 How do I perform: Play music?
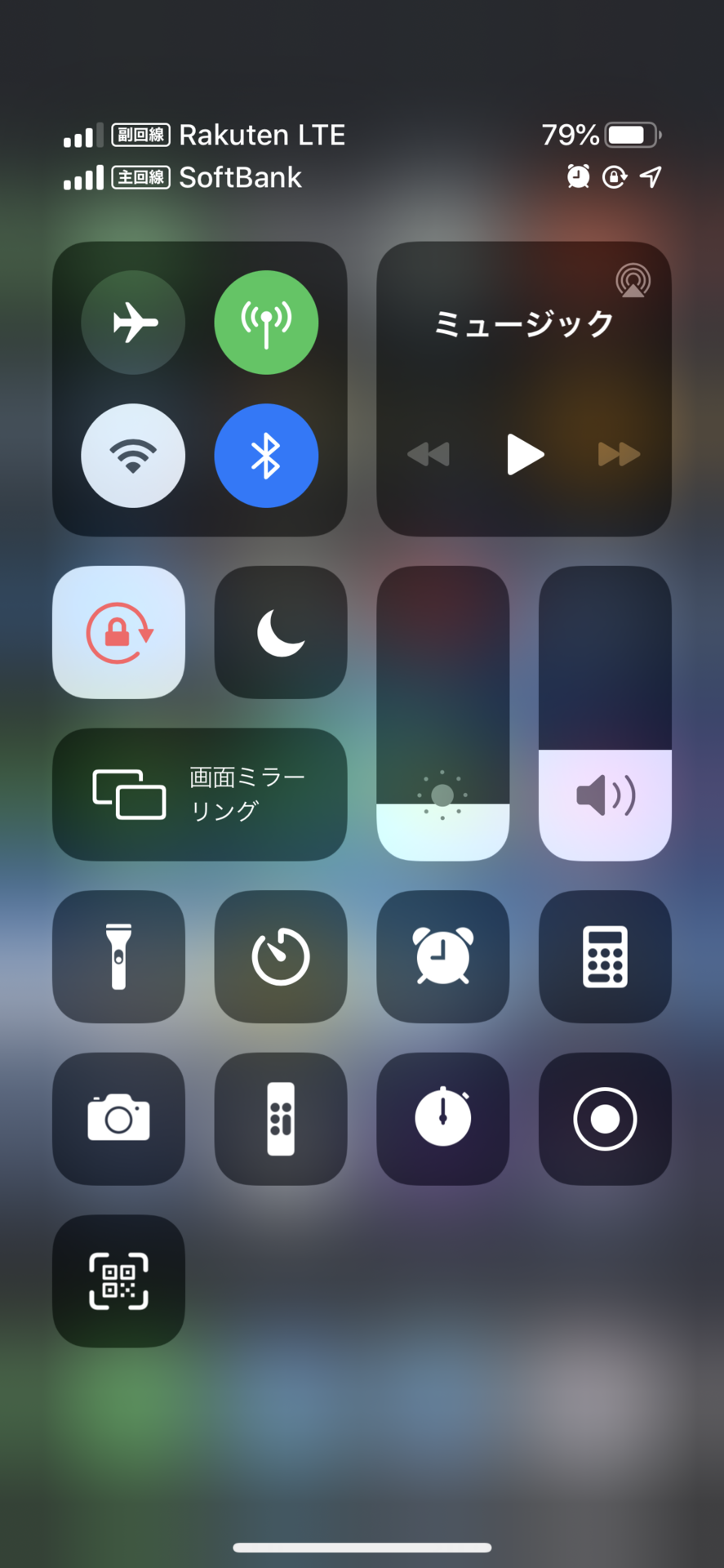pos(525,454)
